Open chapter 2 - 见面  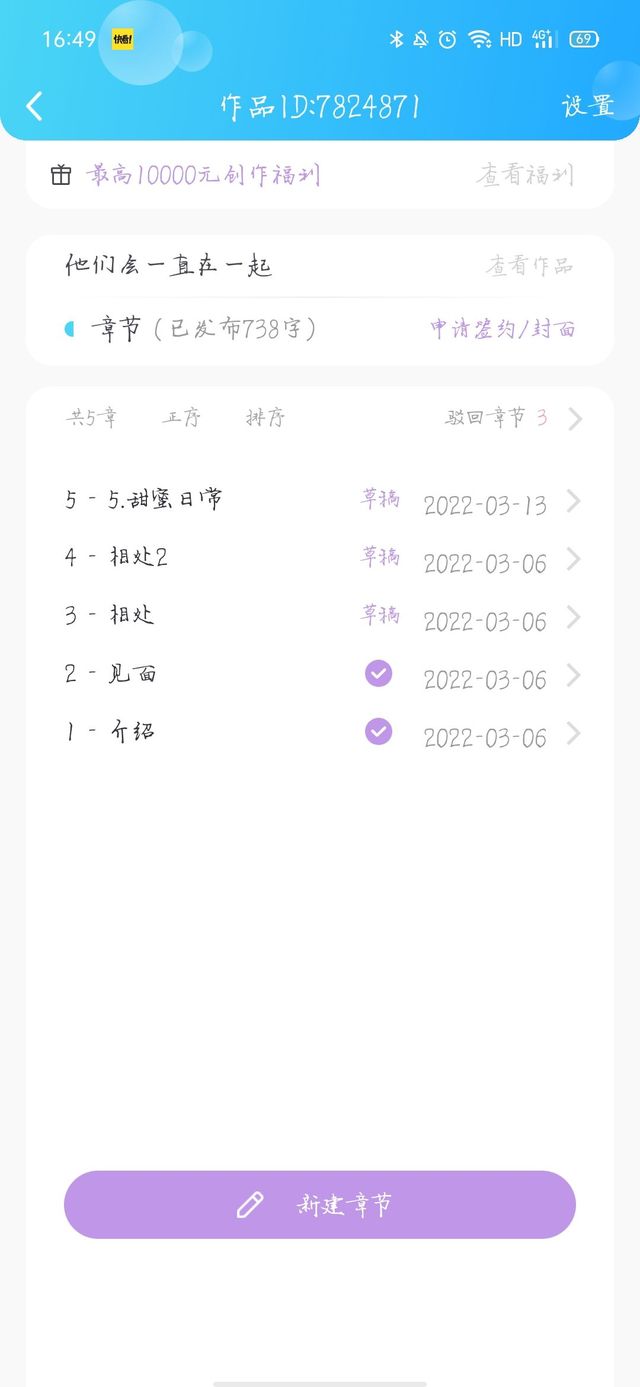point(320,675)
